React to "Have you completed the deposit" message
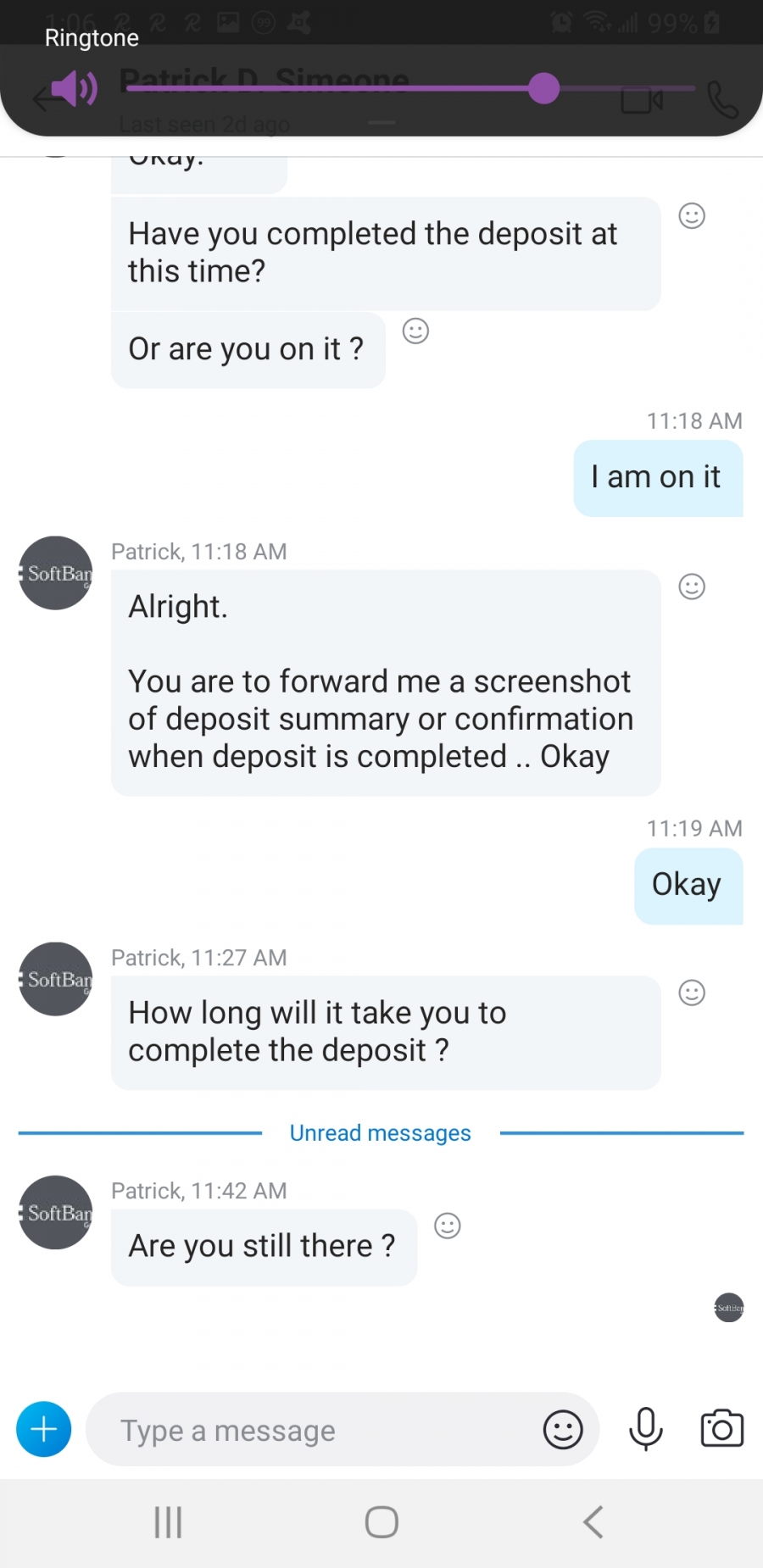Viewport: 763px width, 1568px height. point(692,216)
